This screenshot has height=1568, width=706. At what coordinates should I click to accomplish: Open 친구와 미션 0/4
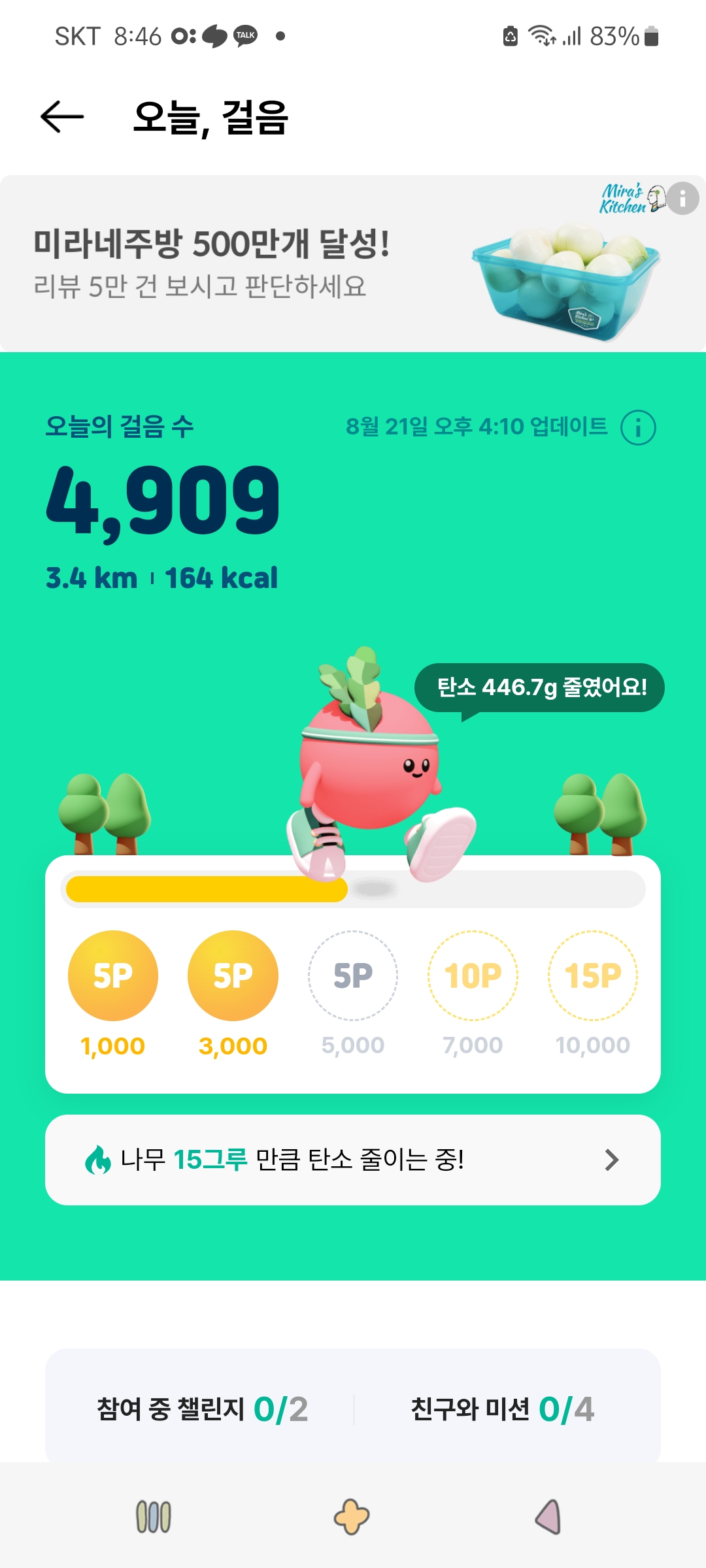point(502,1409)
